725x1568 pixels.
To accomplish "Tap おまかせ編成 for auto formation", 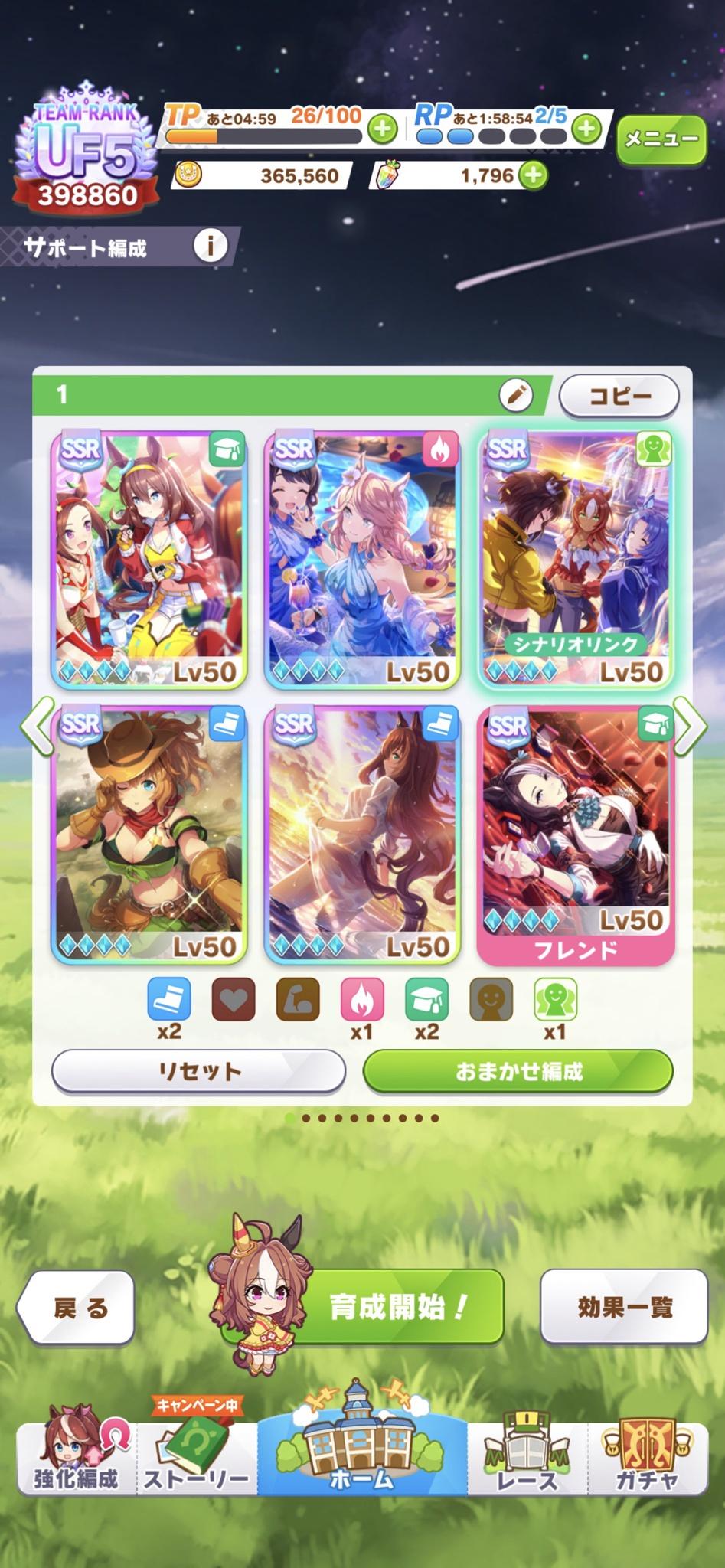I will click(x=518, y=1070).
